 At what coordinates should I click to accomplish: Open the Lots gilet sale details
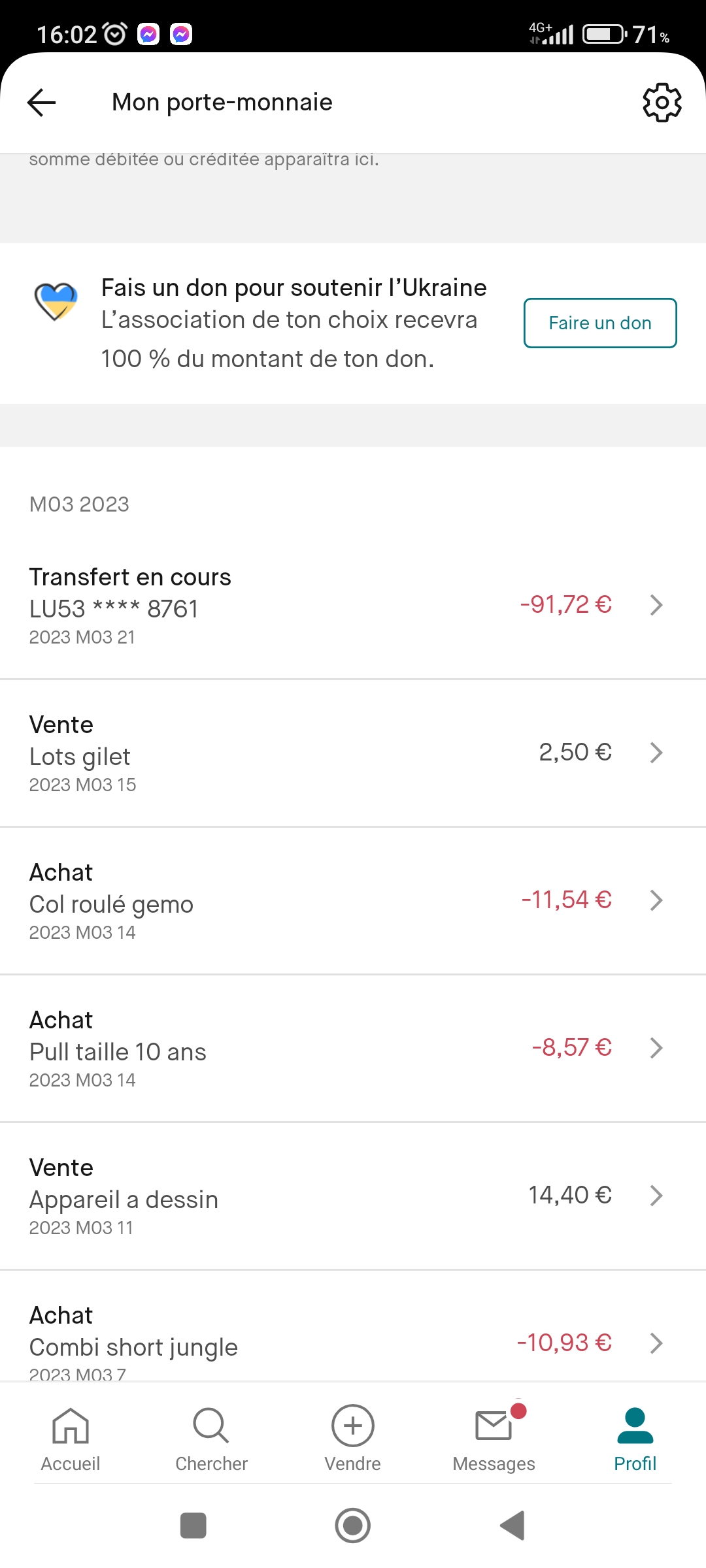tap(353, 753)
